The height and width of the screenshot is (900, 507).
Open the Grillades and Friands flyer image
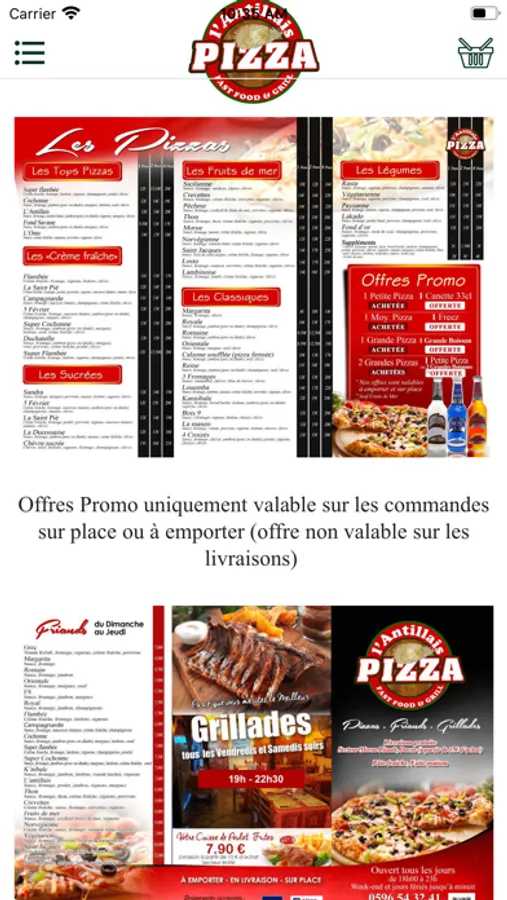point(254,752)
